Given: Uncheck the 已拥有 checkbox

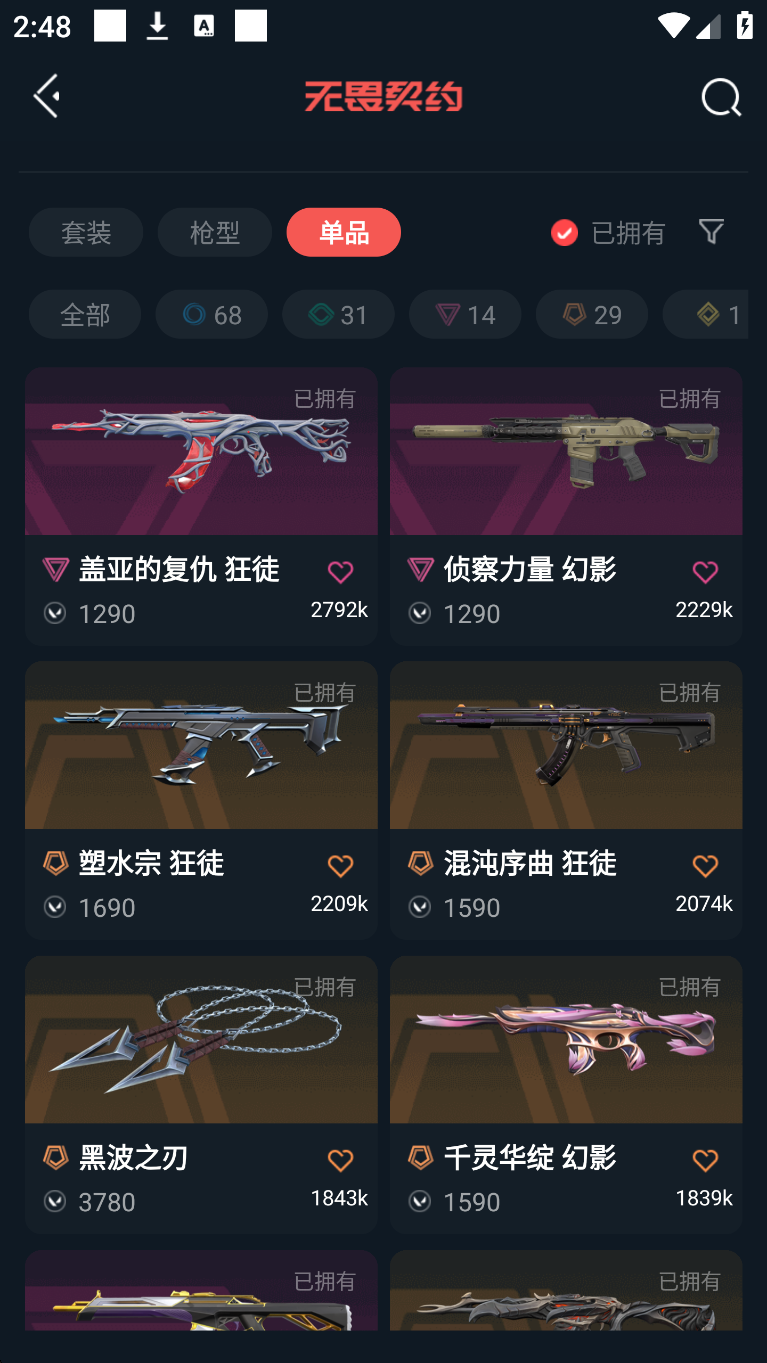Looking at the screenshot, I should pyautogui.click(x=564, y=233).
